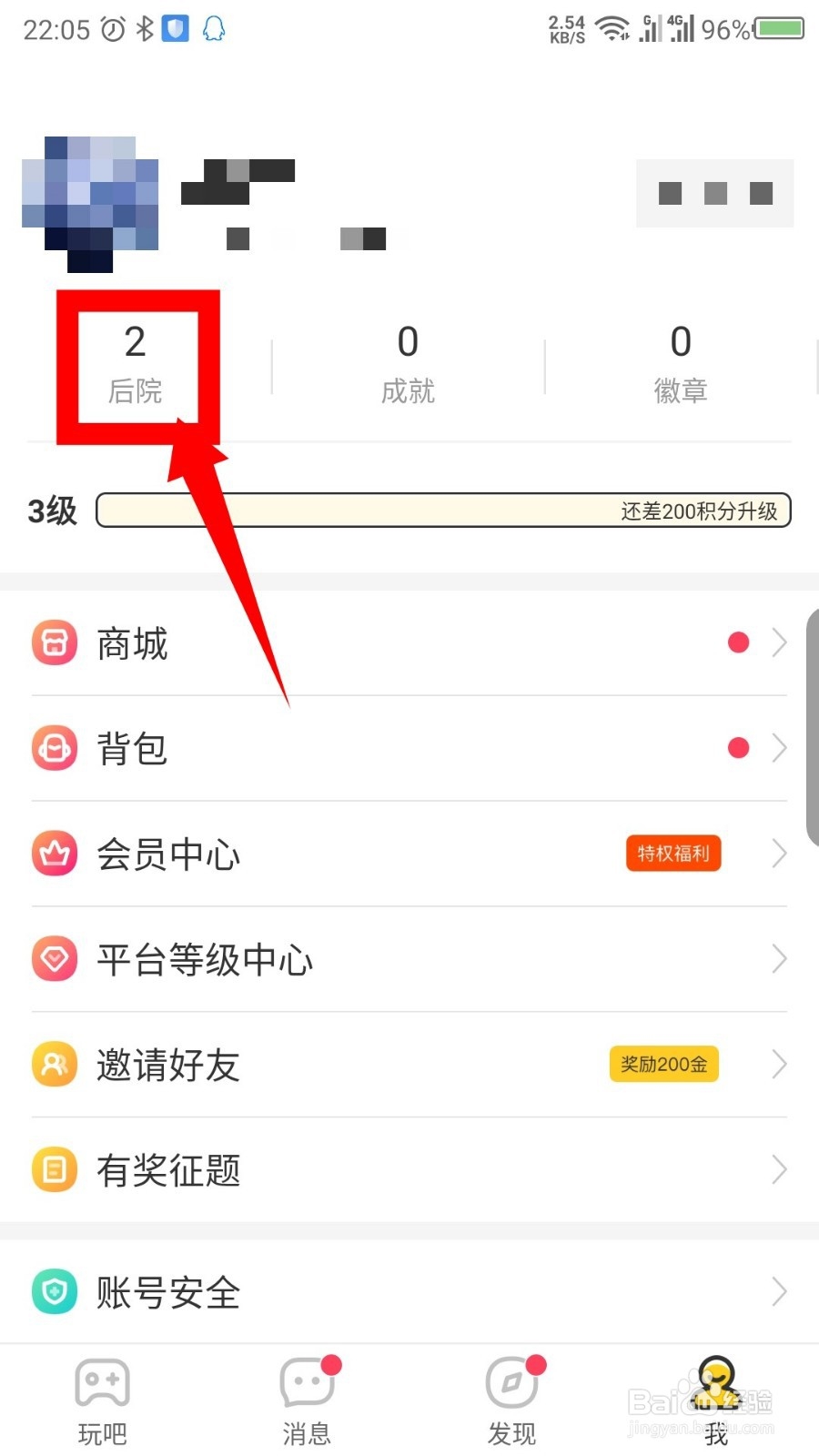Viewport: 819px width, 1456px height.
Task: Tap the red dot on 背包 row
Action: click(738, 747)
